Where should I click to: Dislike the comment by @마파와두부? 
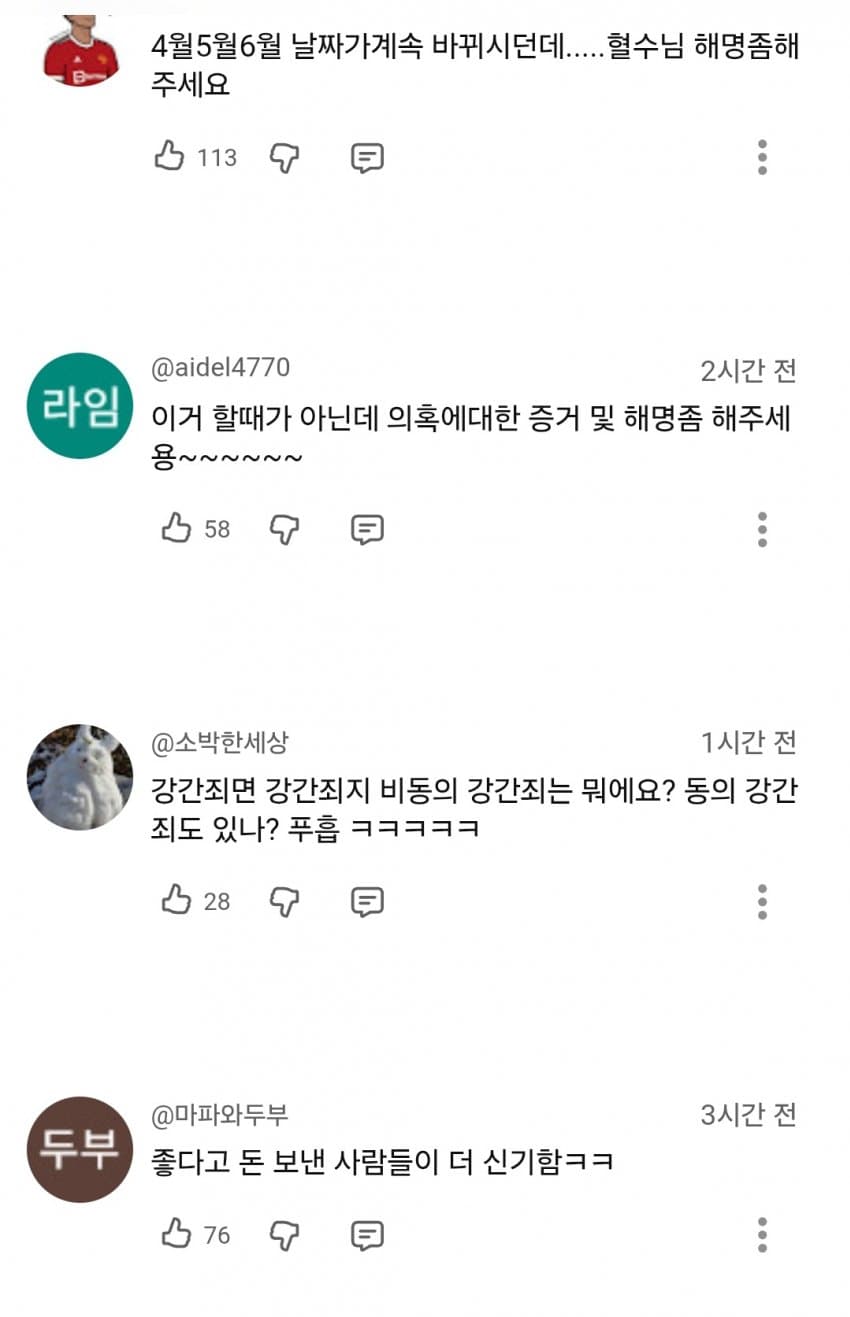coord(285,1235)
